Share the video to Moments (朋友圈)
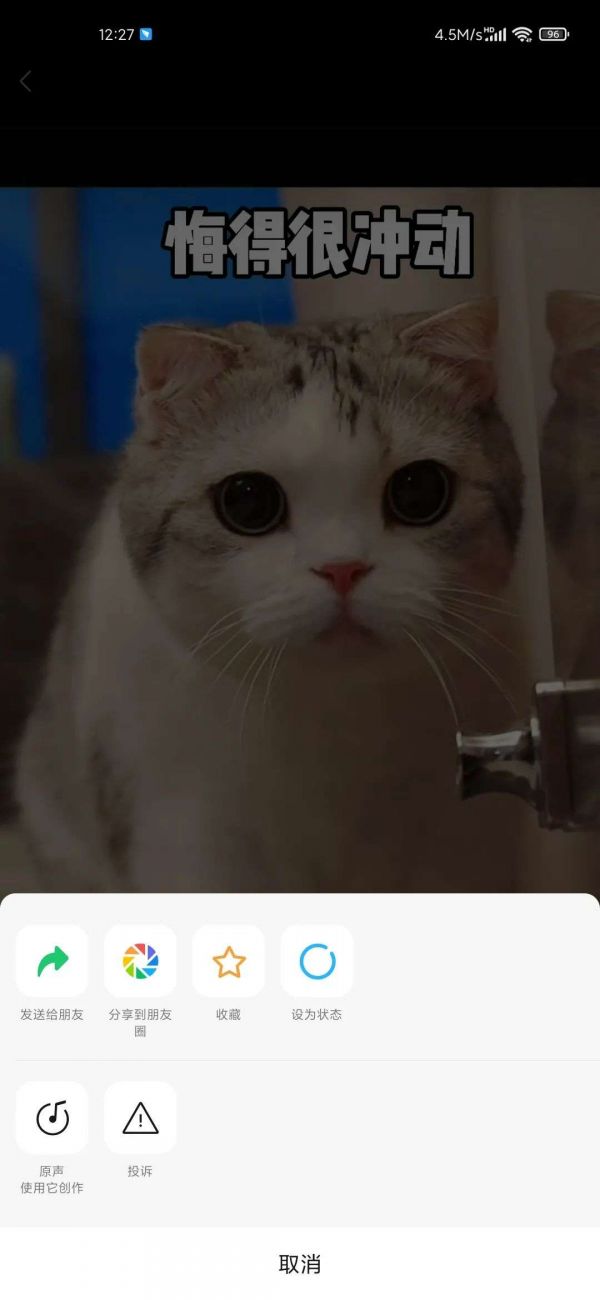The image size is (600, 1300). pyautogui.click(x=140, y=961)
